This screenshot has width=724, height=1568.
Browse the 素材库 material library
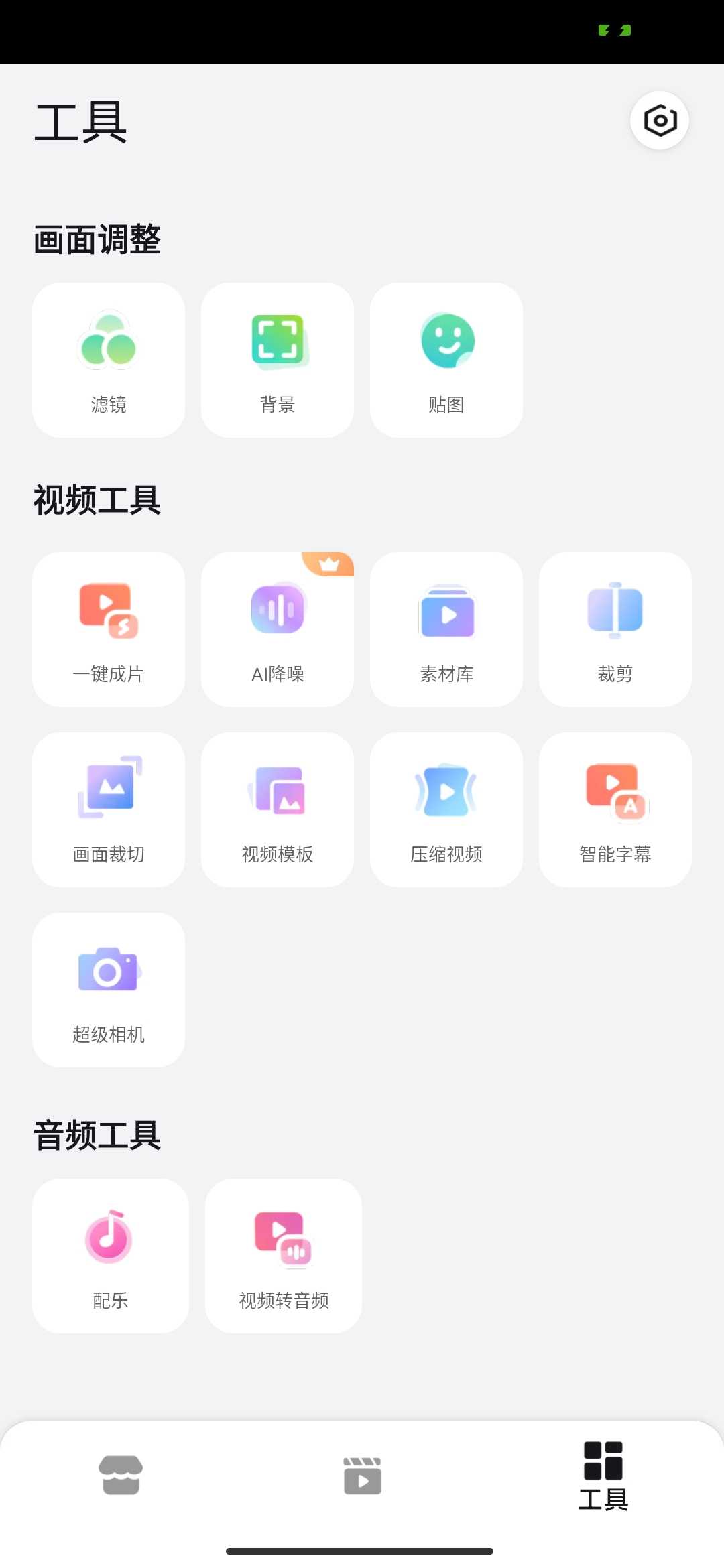446,630
